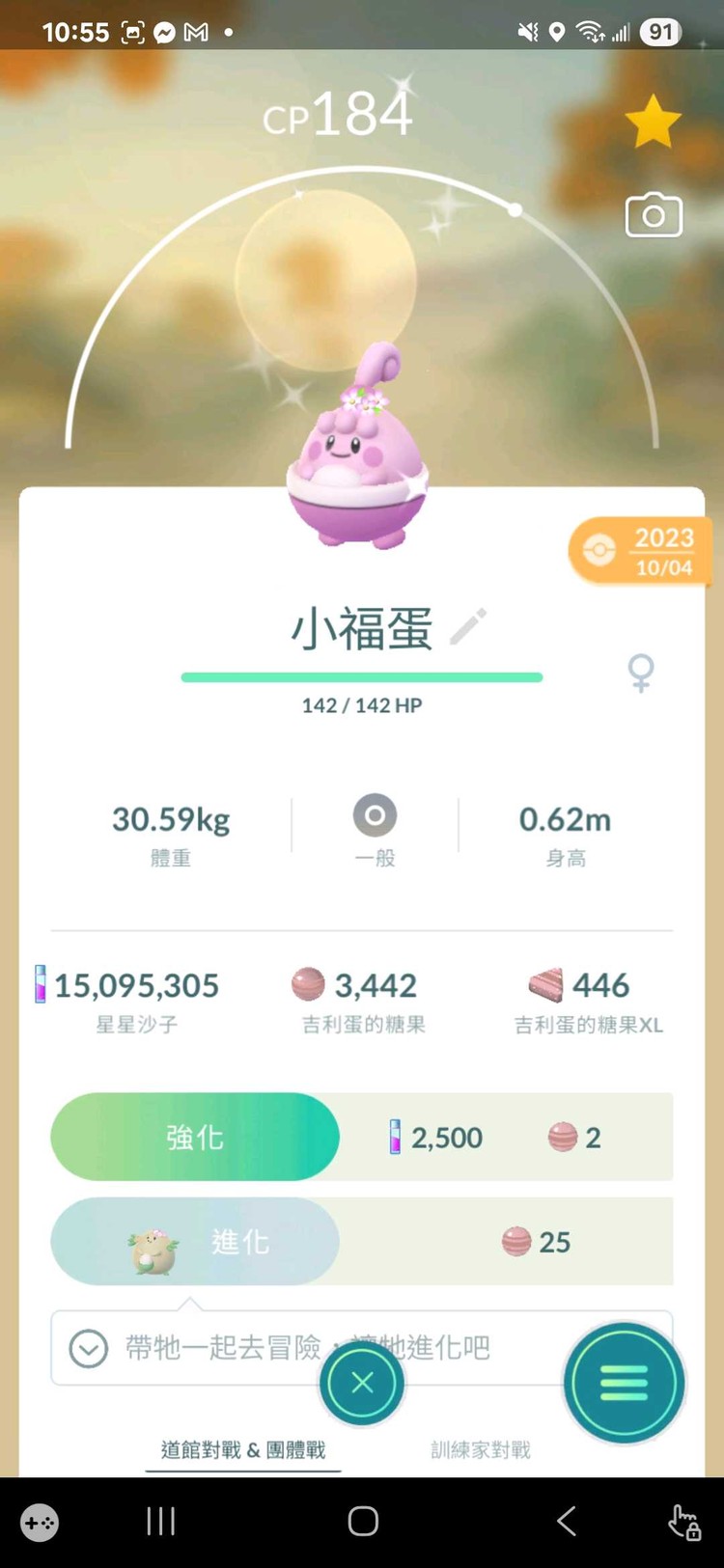Open recent apps from navigation bar

pyautogui.click(x=160, y=1522)
